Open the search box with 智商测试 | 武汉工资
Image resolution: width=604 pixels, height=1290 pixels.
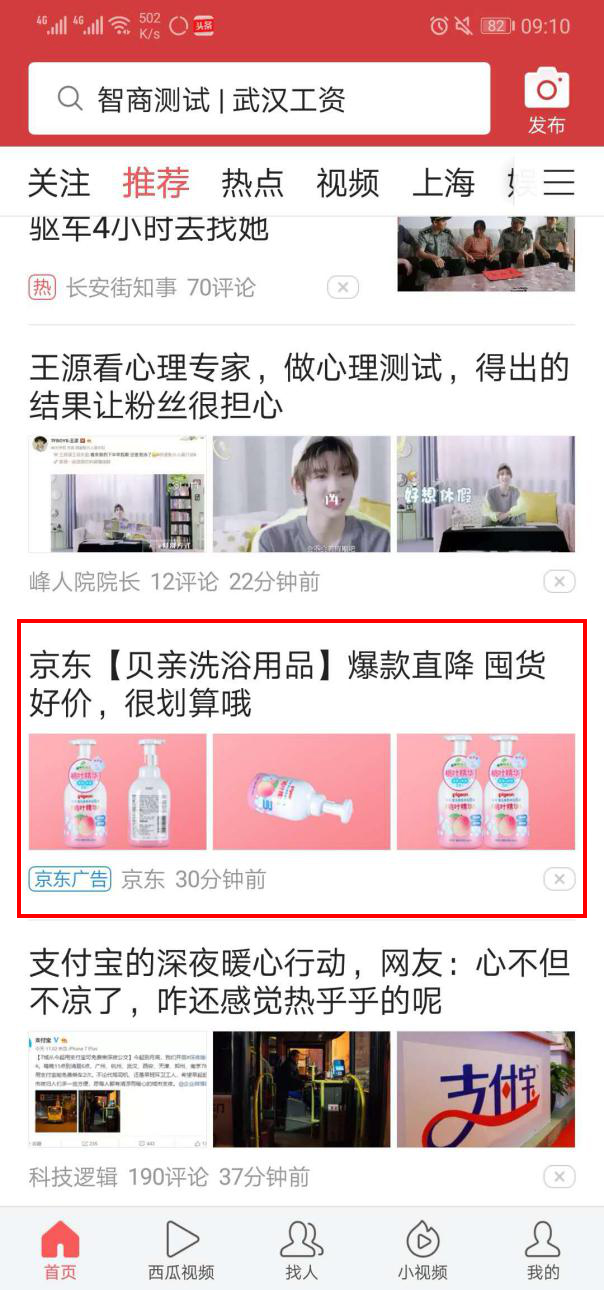(258, 99)
